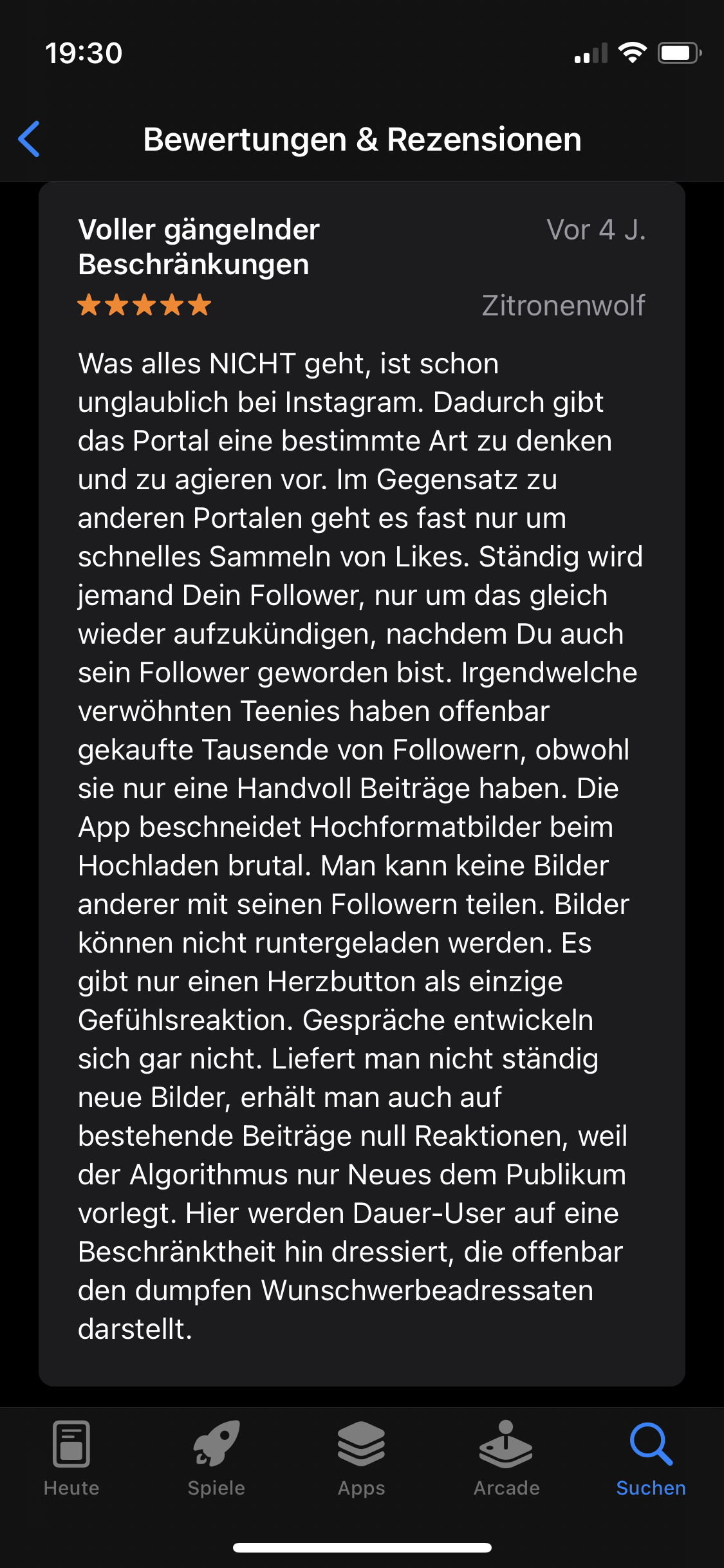Go back from Bewertungen & Rezensionen
Image resolution: width=724 pixels, height=1568 pixels.
[30, 139]
